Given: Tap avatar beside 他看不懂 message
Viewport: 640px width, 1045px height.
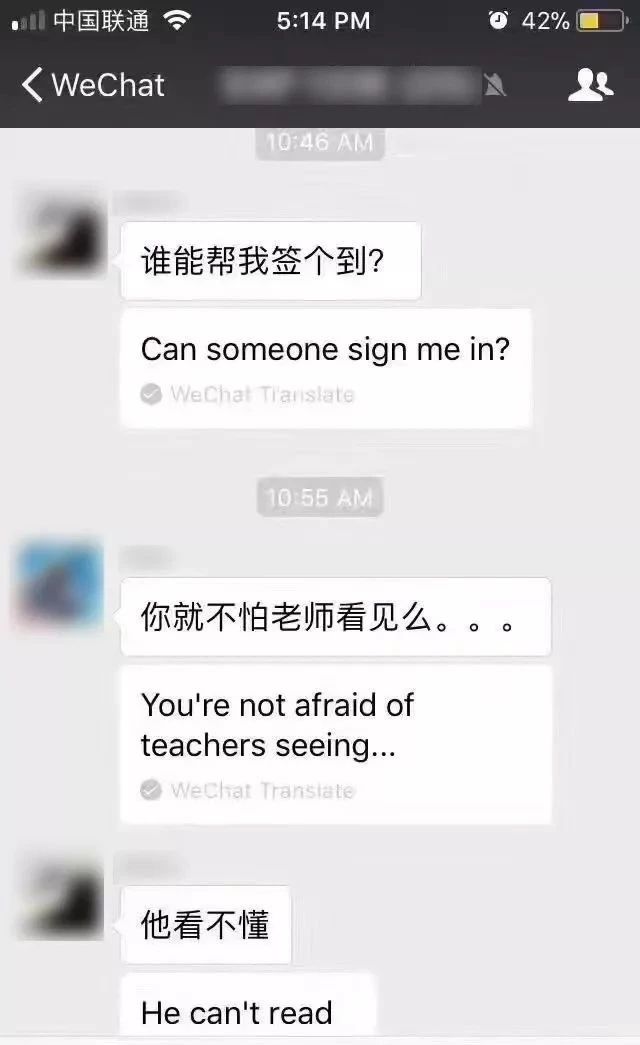Looking at the screenshot, I should tap(62, 897).
